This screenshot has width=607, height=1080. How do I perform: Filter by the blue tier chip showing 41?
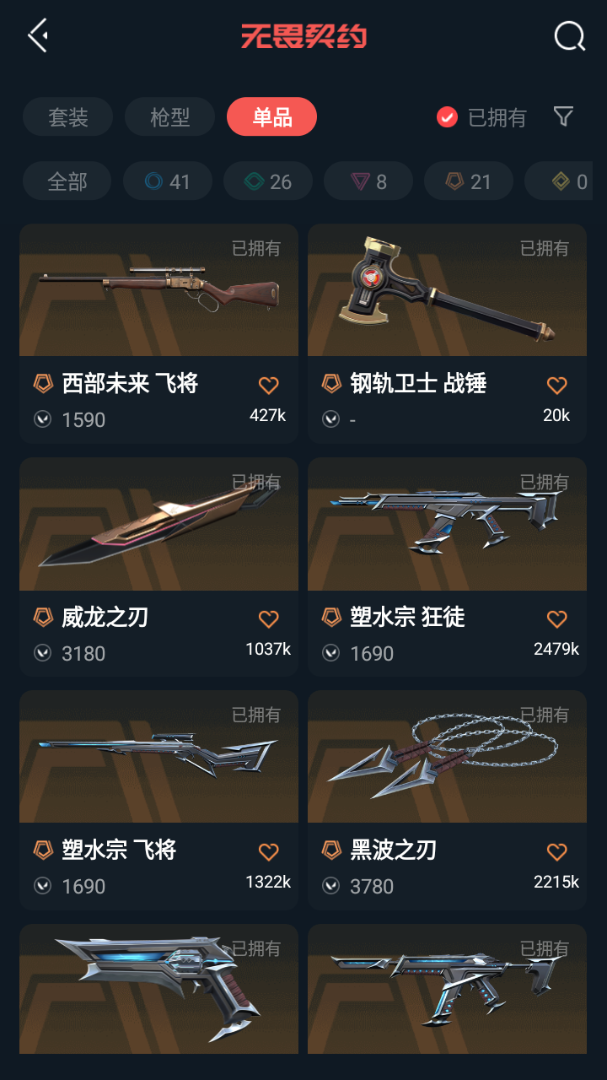[x=167, y=181]
